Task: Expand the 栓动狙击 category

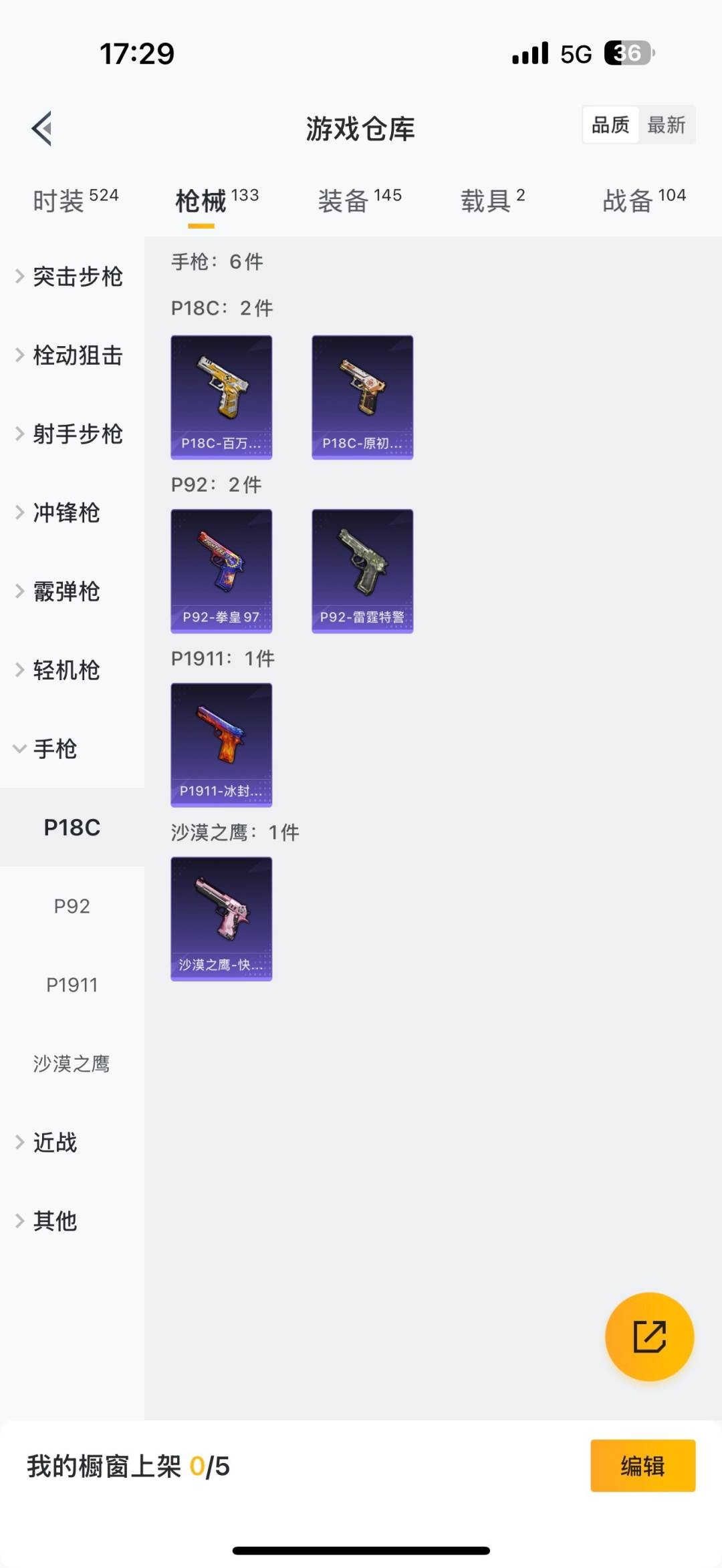Action: 70,355
